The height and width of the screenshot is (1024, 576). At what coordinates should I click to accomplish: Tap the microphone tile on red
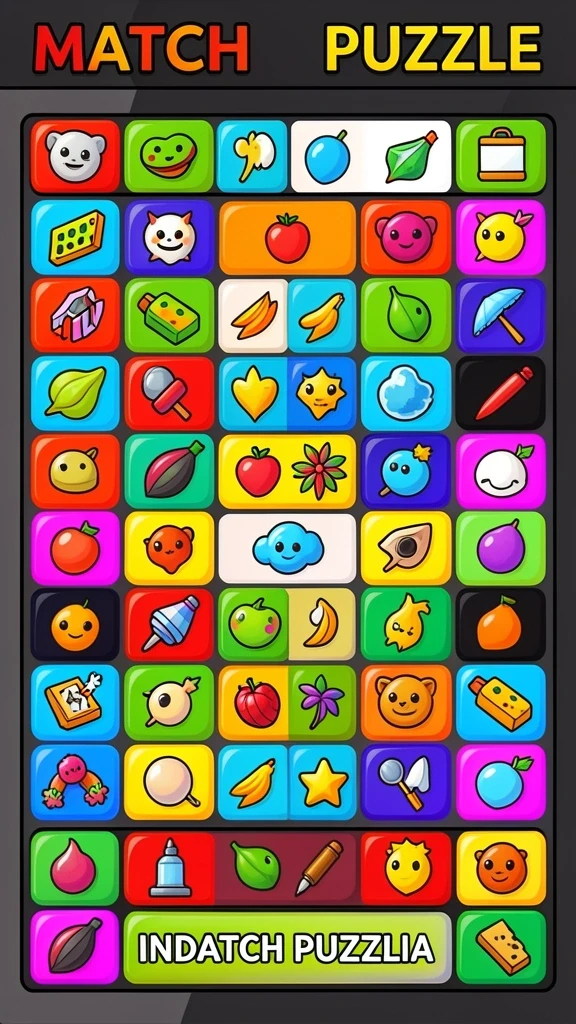point(169,393)
